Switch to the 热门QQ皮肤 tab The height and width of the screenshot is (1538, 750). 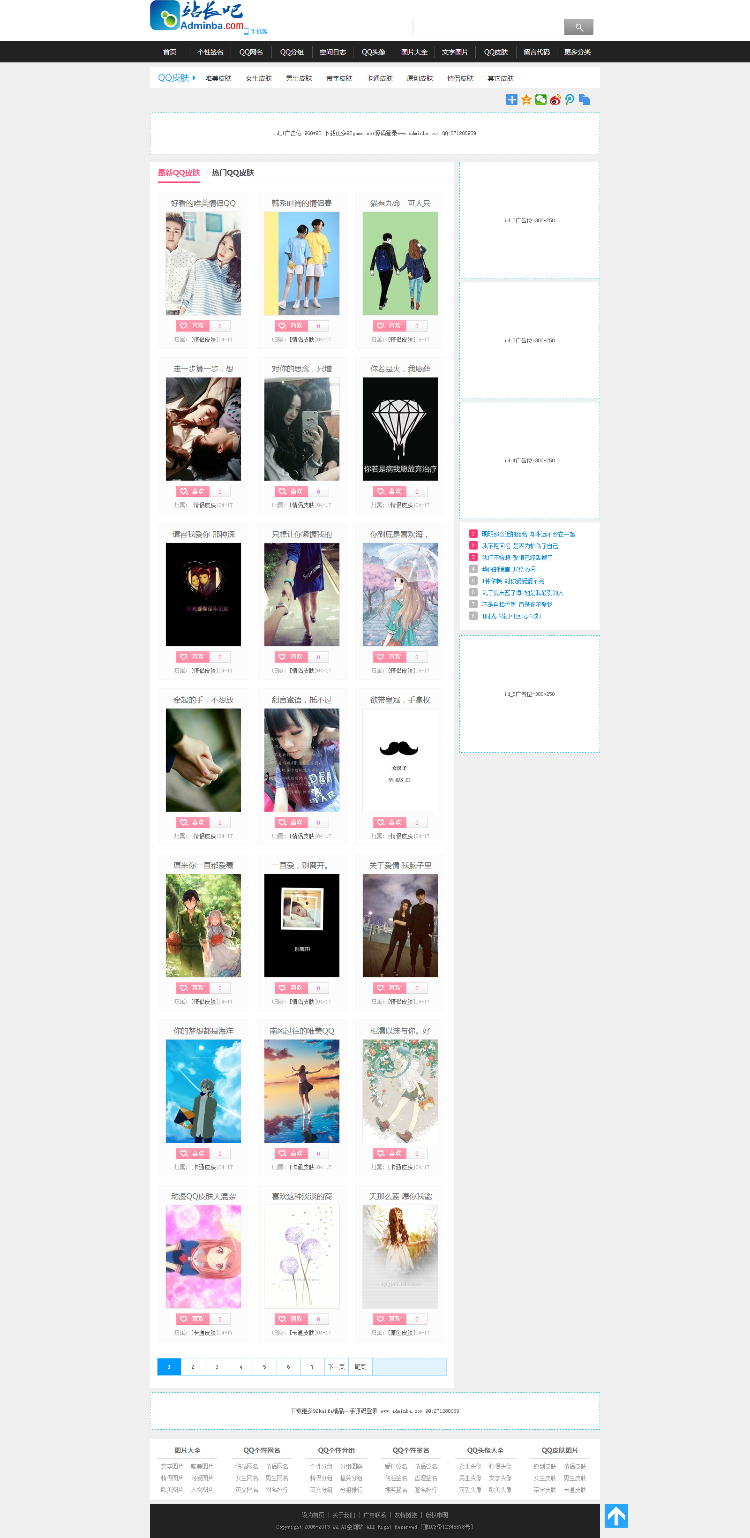pos(233,173)
